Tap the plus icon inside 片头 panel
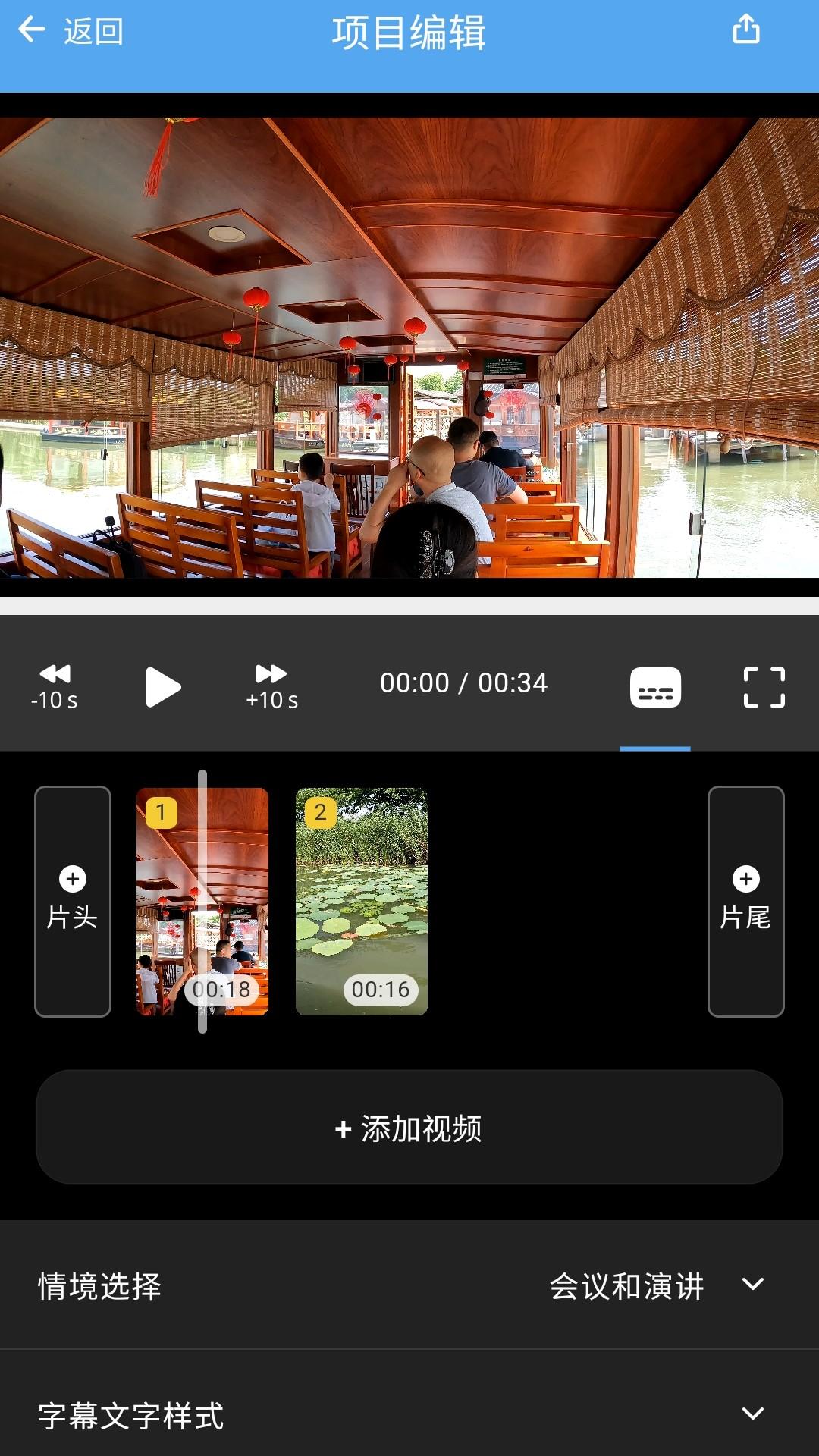Screen dimensions: 819x1456 coord(71,880)
